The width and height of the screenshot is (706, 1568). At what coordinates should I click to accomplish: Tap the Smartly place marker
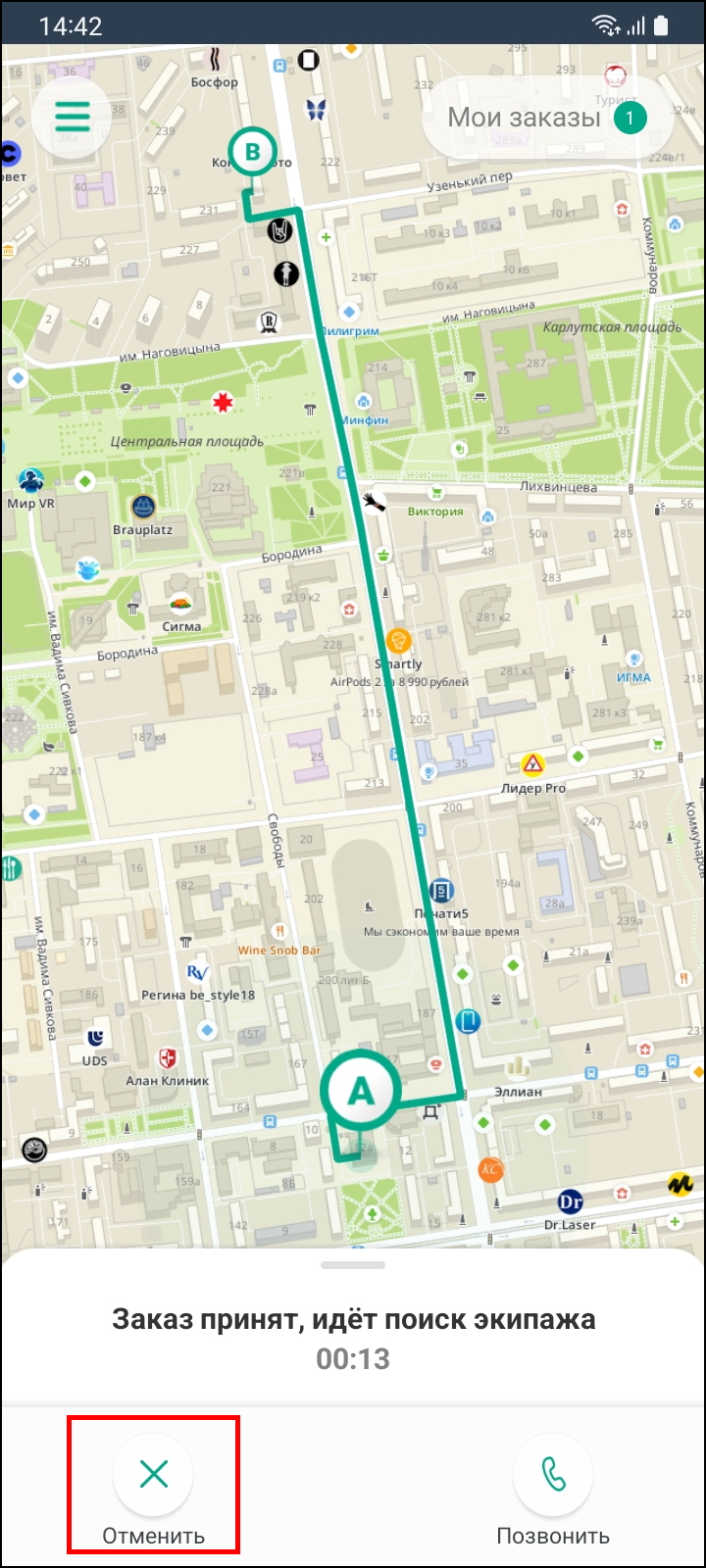(398, 642)
